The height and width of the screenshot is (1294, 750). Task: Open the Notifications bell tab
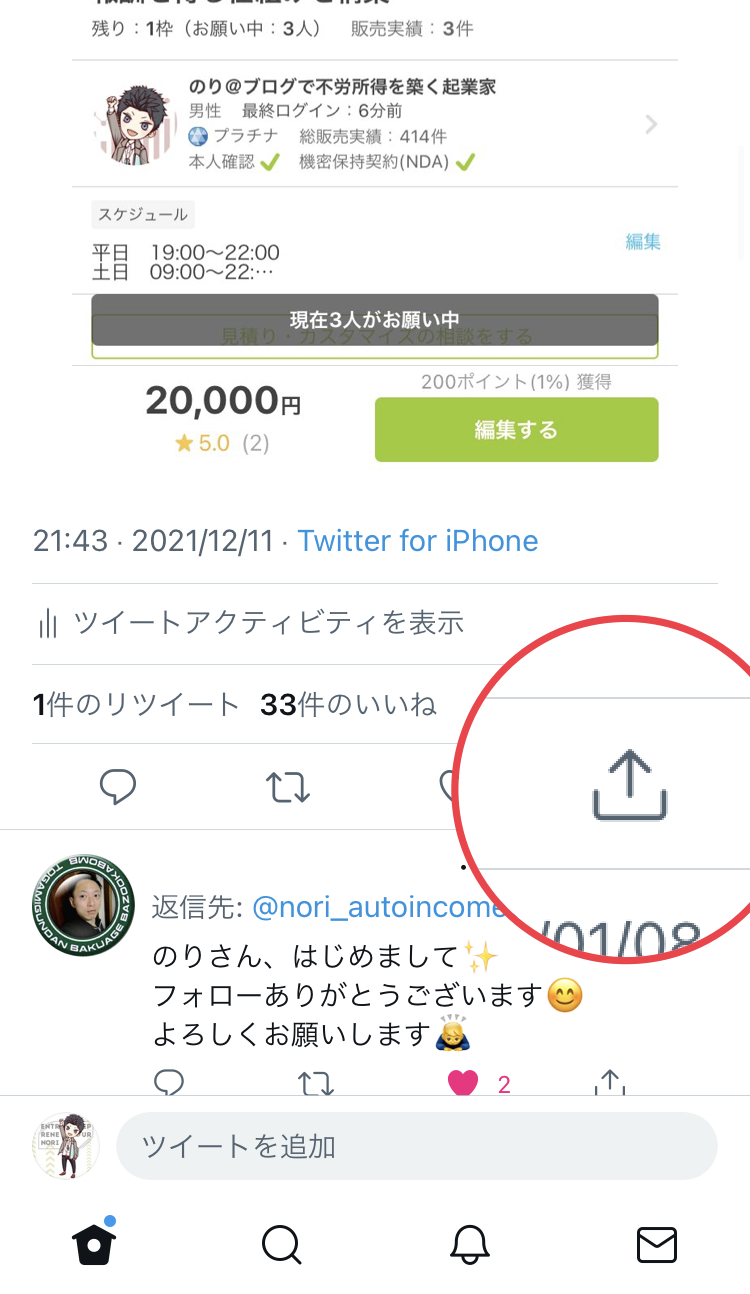pos(469,1245)
